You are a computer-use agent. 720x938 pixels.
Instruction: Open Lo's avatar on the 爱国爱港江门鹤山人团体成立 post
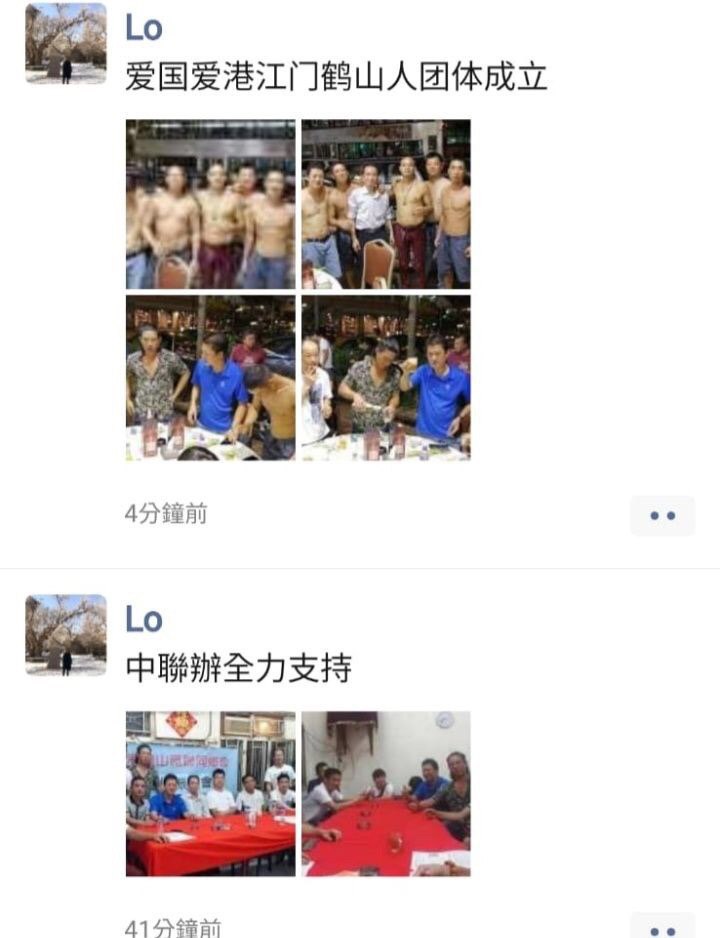(x=66, y=43)
